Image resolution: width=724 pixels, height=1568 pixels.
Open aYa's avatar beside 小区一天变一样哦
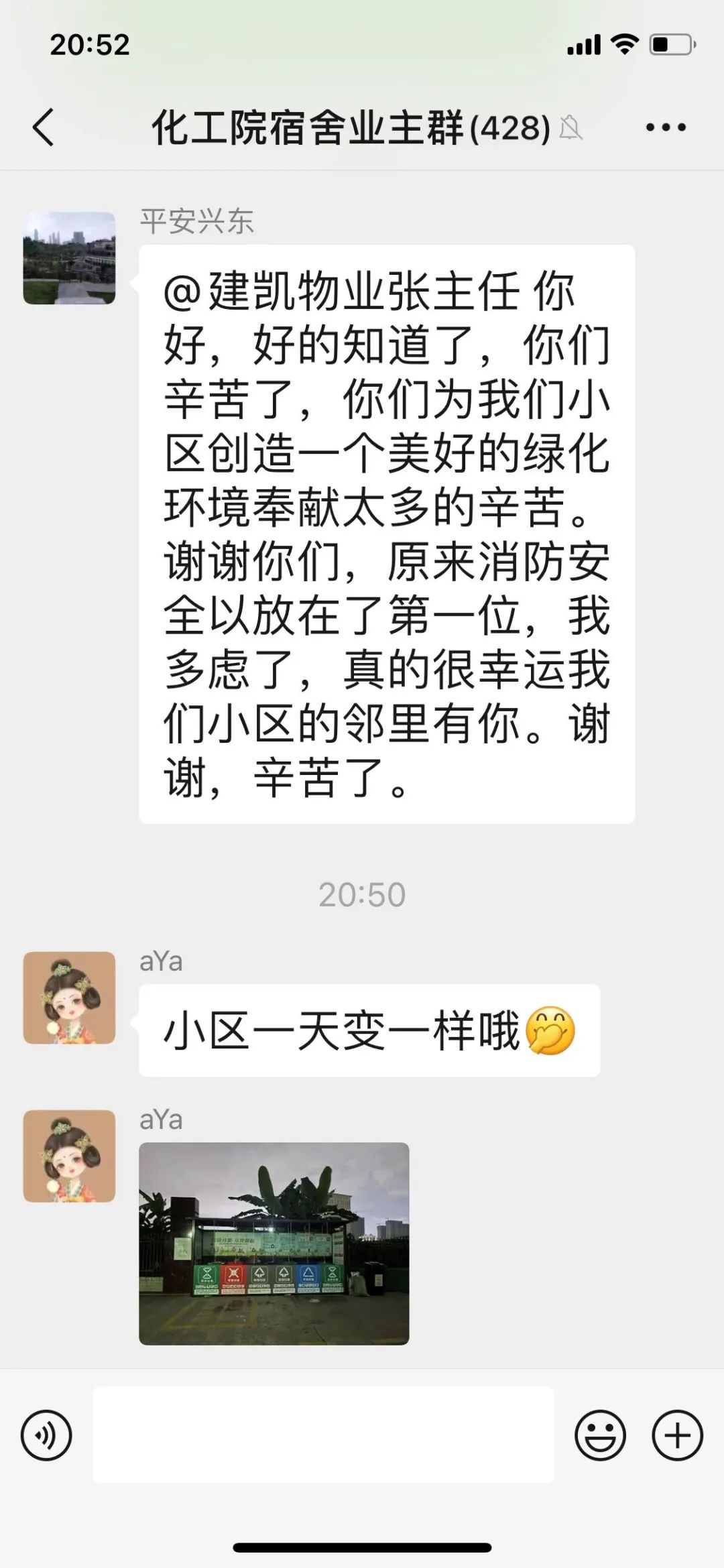[70, 998]
